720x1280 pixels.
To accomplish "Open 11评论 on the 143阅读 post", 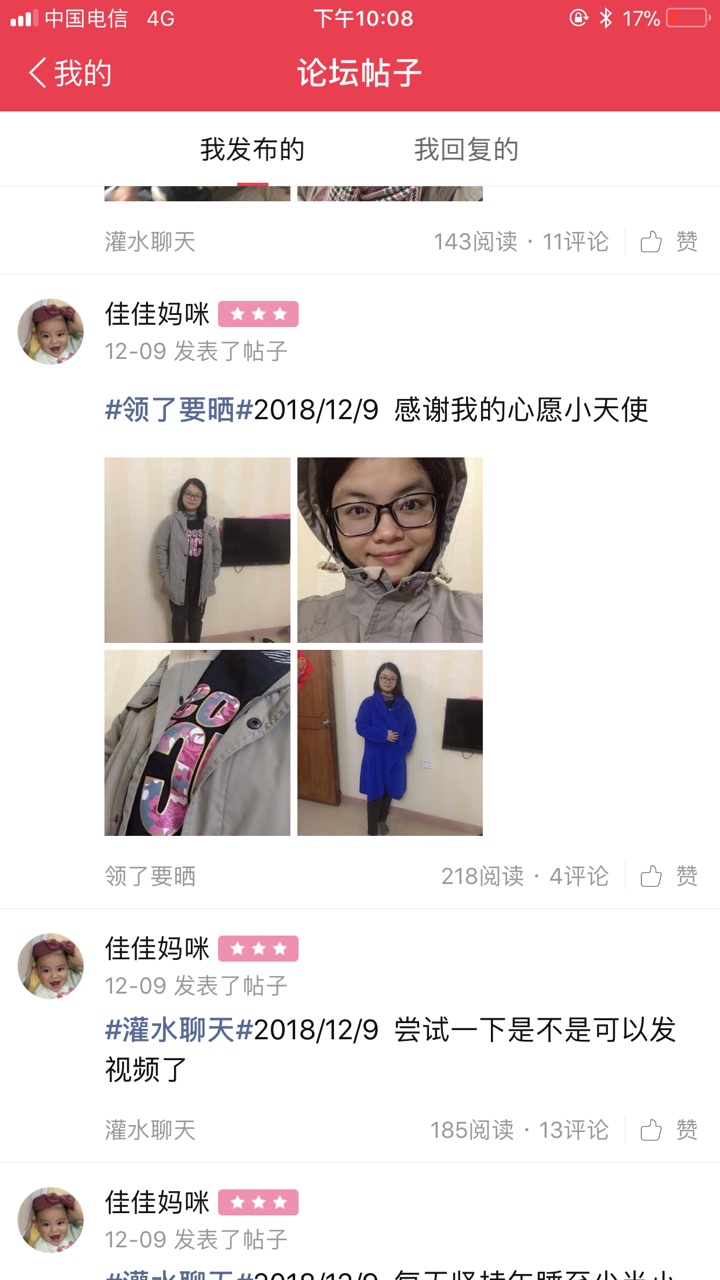I will point(575,241).
